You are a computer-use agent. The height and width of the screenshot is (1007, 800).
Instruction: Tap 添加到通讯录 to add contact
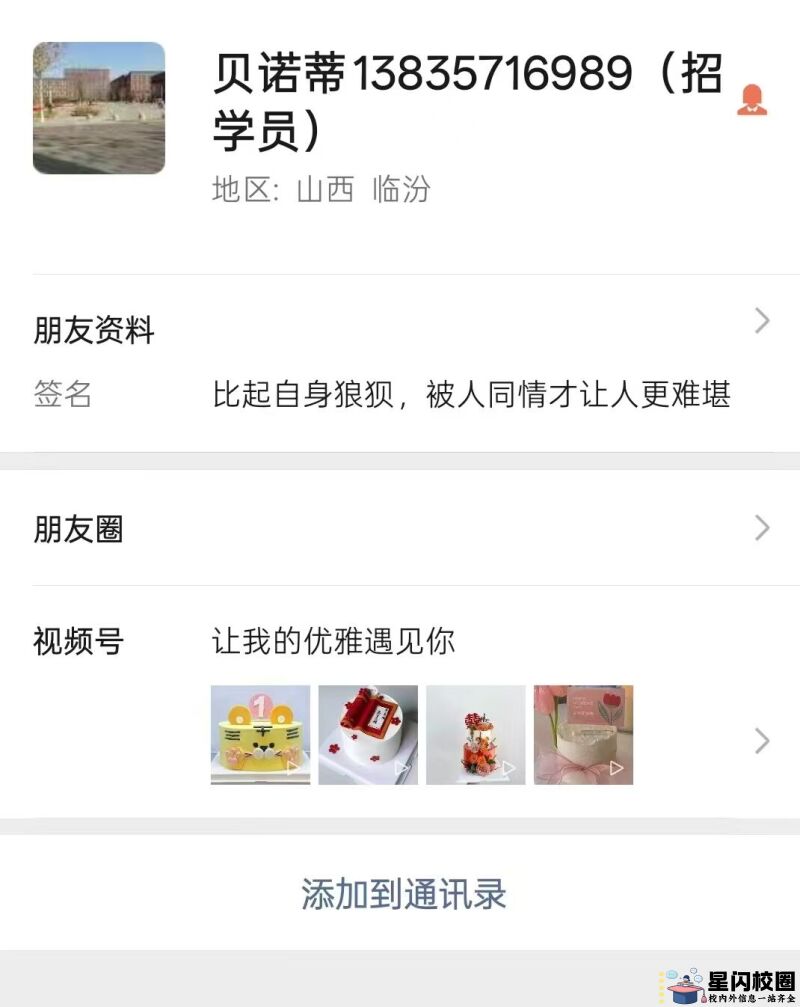click(x=404, y=893)
